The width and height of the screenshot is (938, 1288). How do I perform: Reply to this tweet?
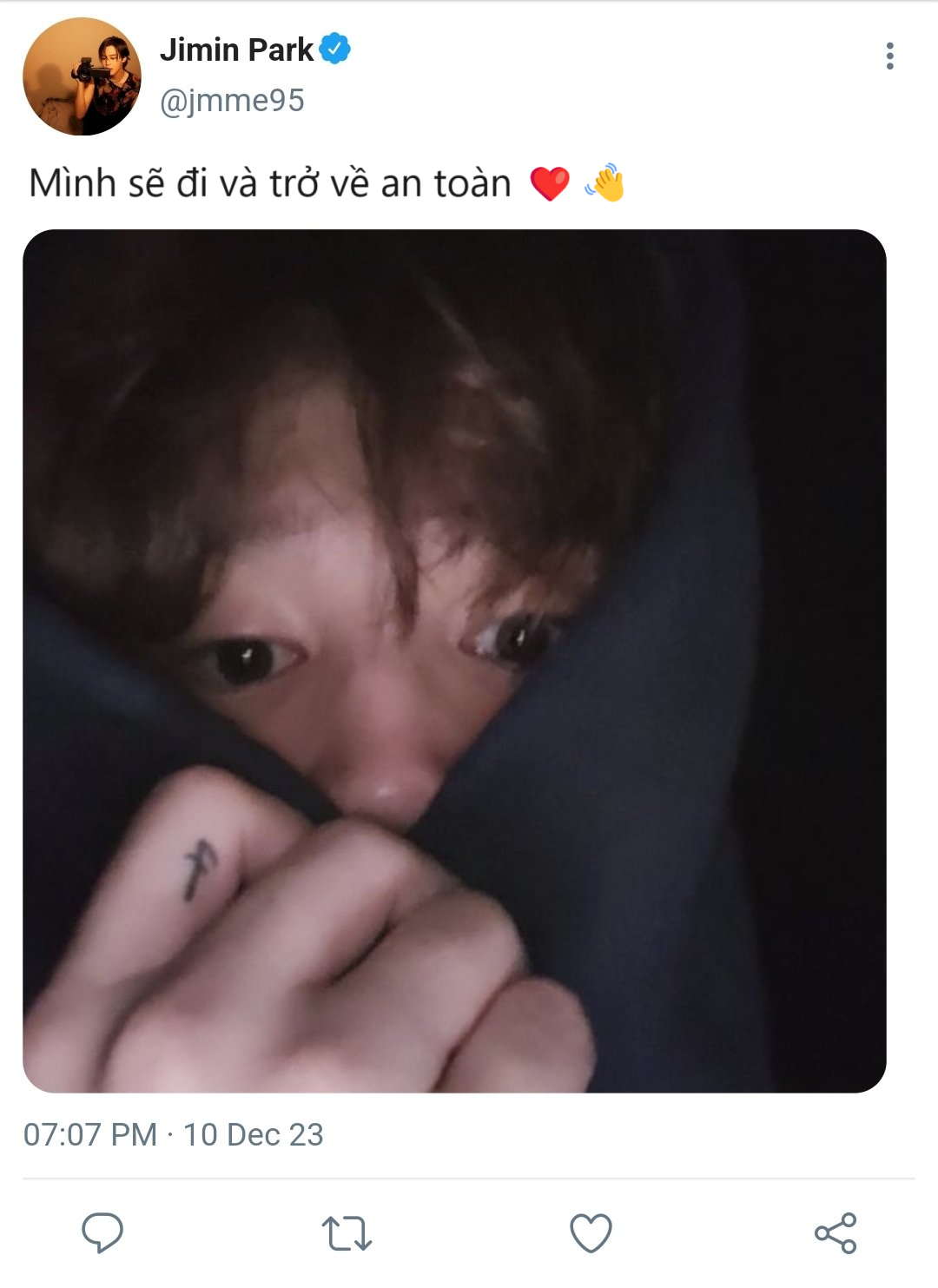102,1232
